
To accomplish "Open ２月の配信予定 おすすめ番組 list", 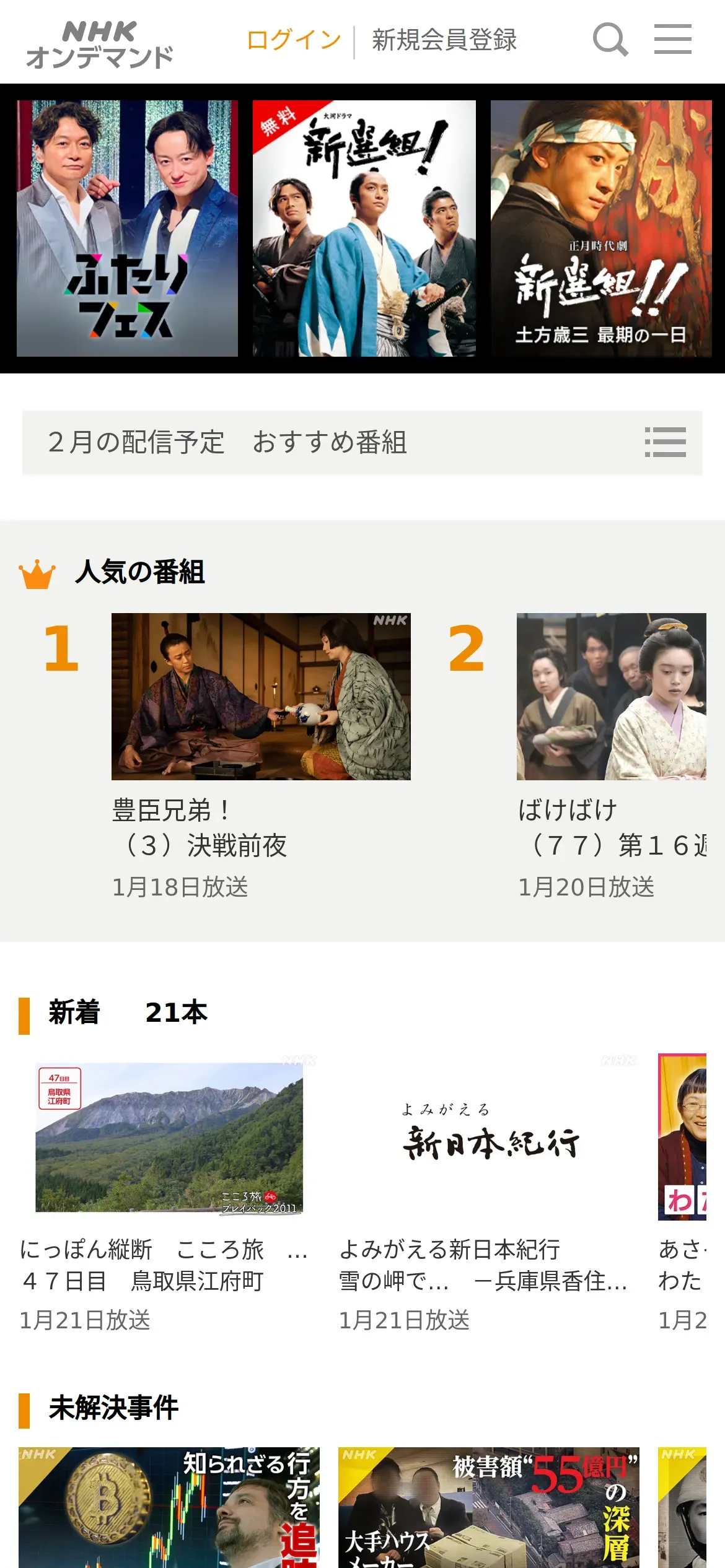I will [x=362, y=442].
